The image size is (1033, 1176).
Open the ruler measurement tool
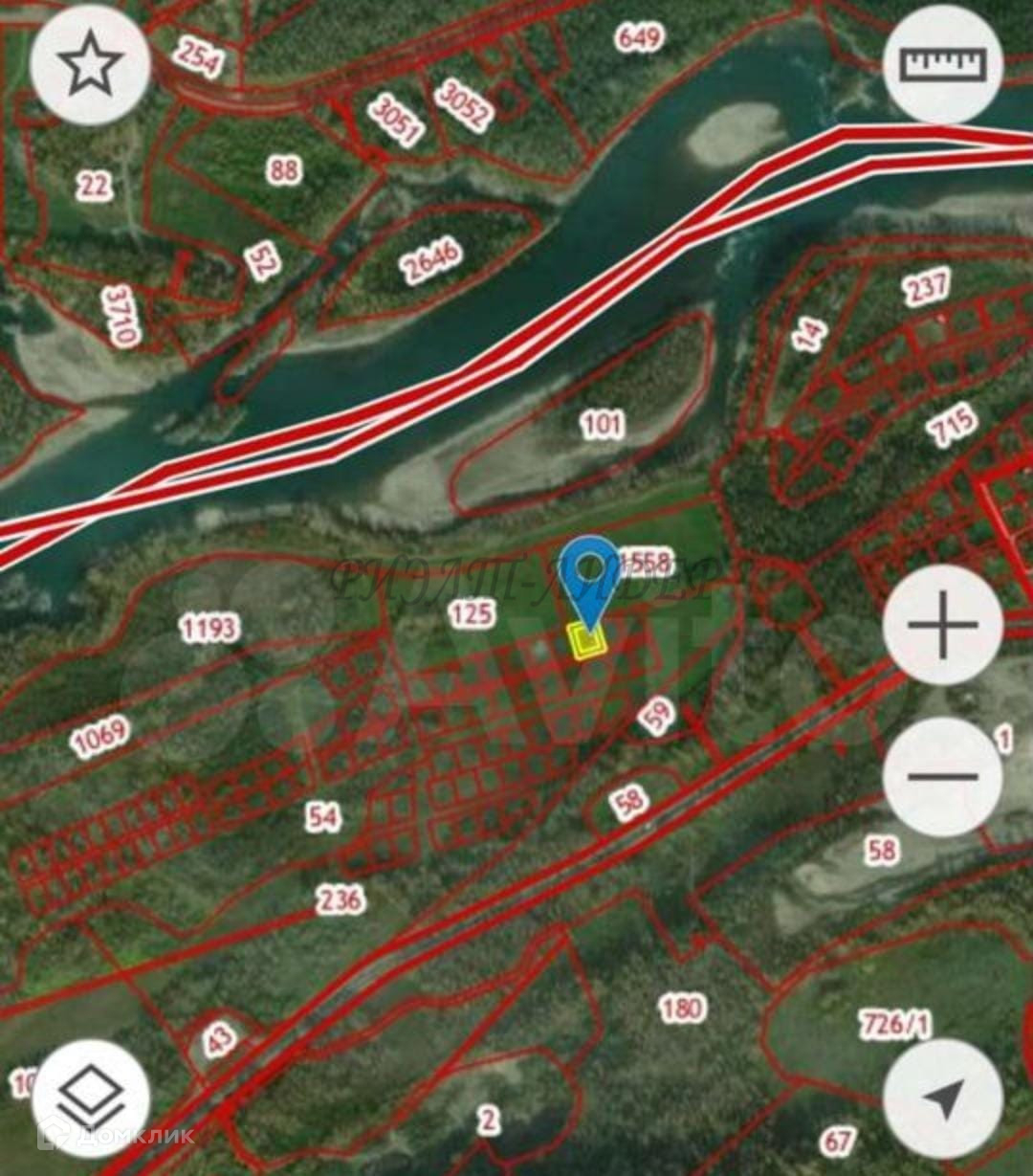(942, 65)
